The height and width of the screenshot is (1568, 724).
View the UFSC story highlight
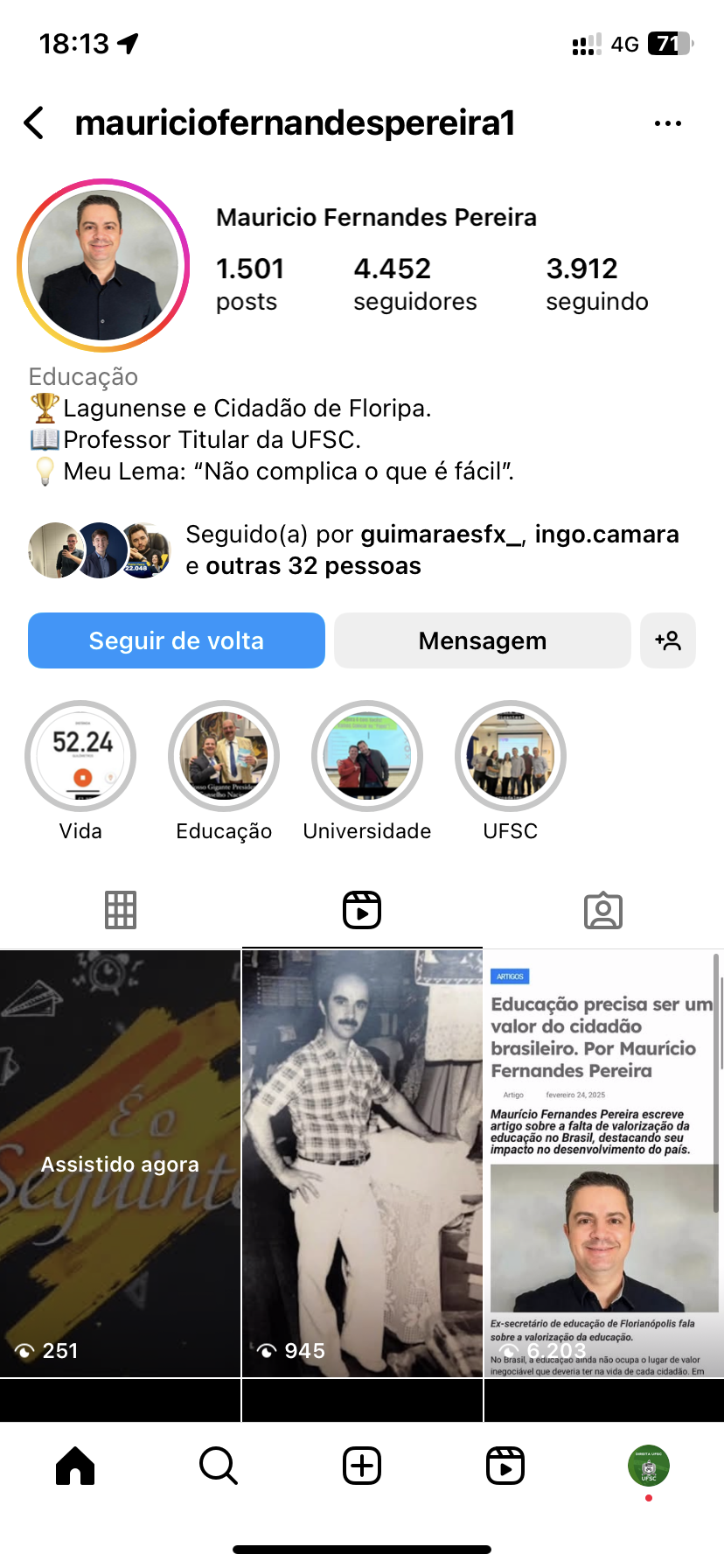click(511, 756)
